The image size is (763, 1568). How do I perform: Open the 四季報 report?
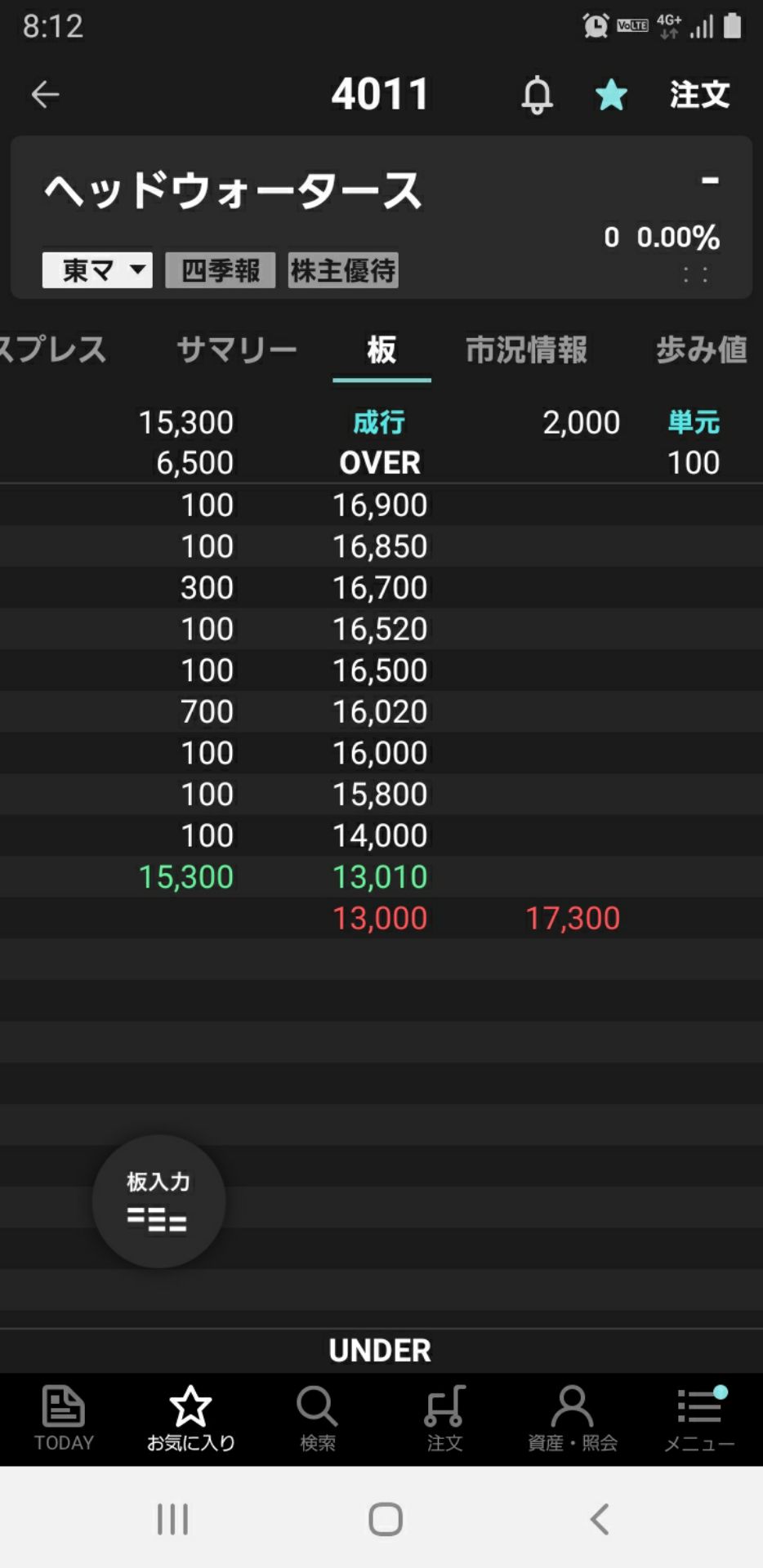(220, 270)
